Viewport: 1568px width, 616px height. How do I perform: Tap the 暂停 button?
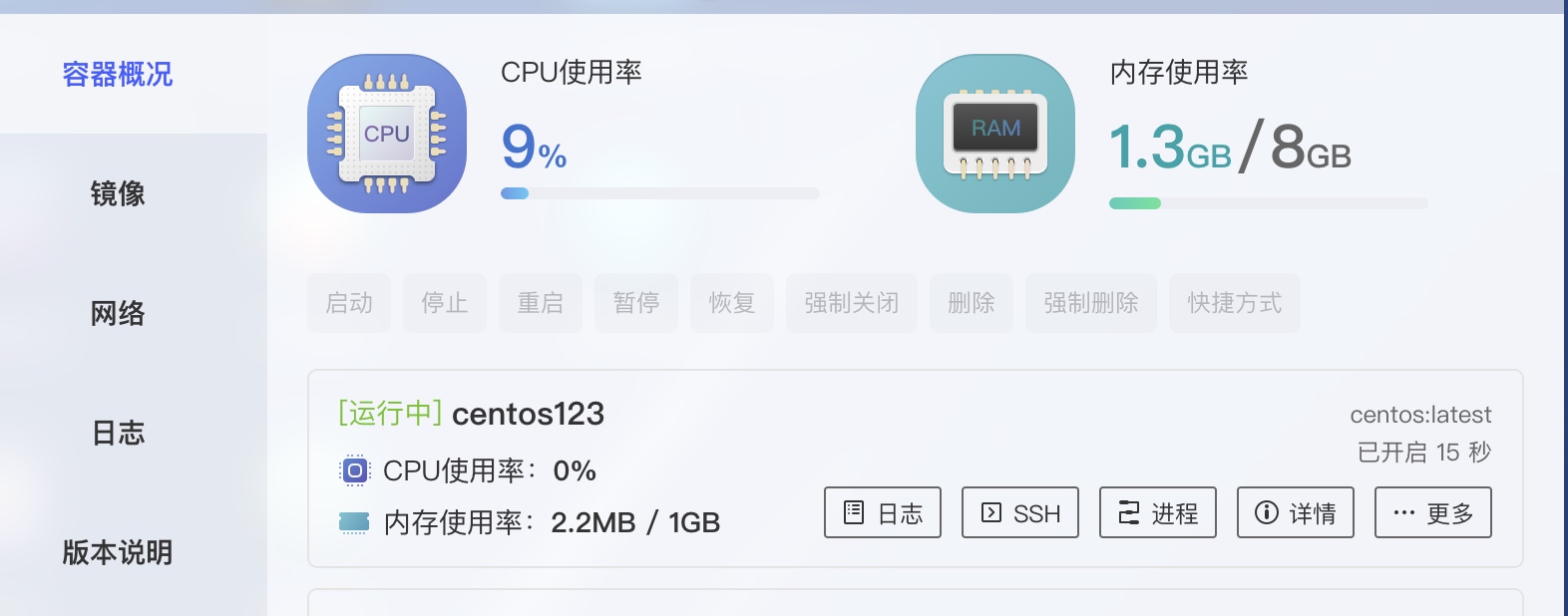(x=636, y=303)
